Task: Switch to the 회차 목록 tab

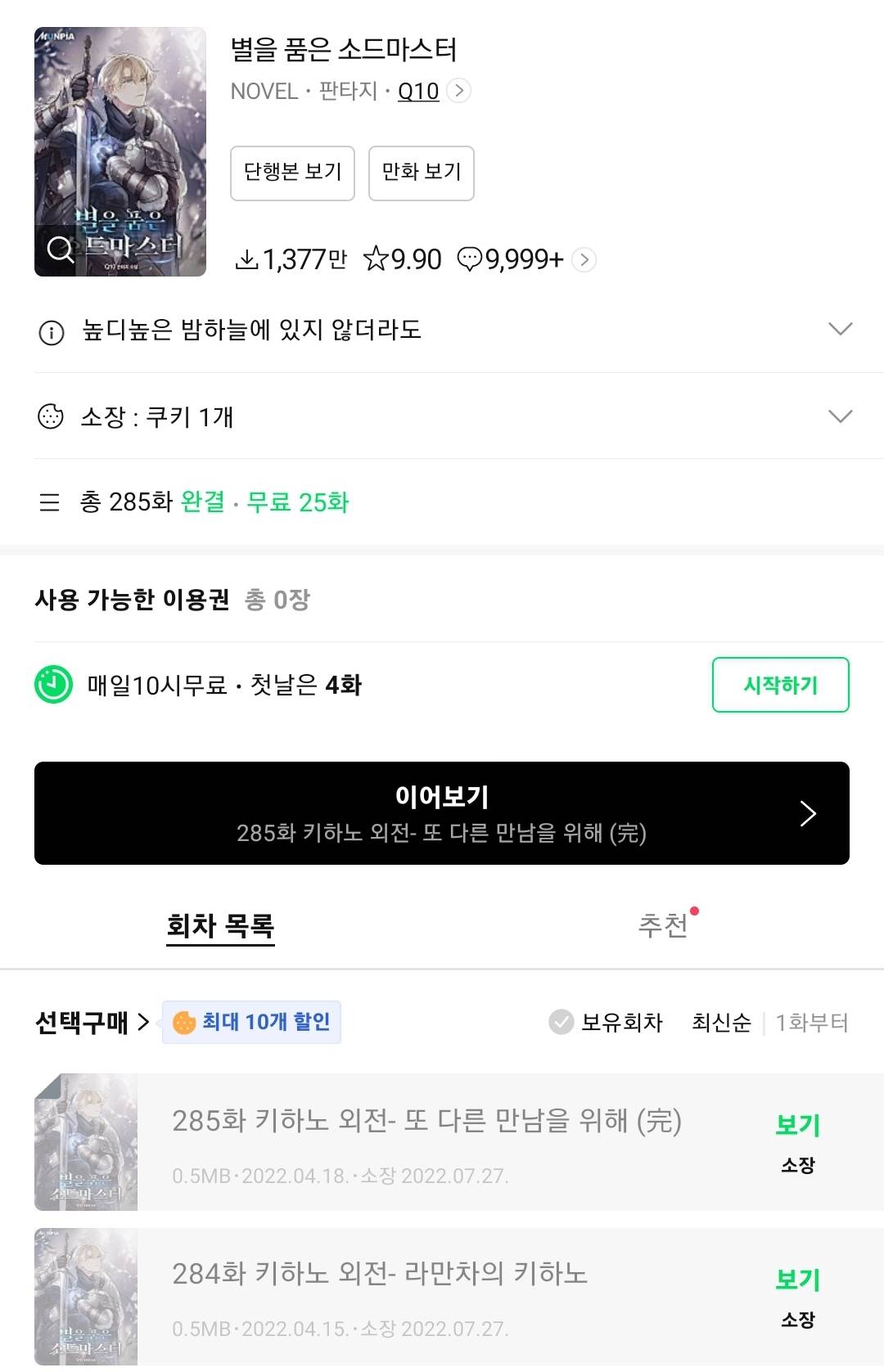Action: (x=220, y=926)
